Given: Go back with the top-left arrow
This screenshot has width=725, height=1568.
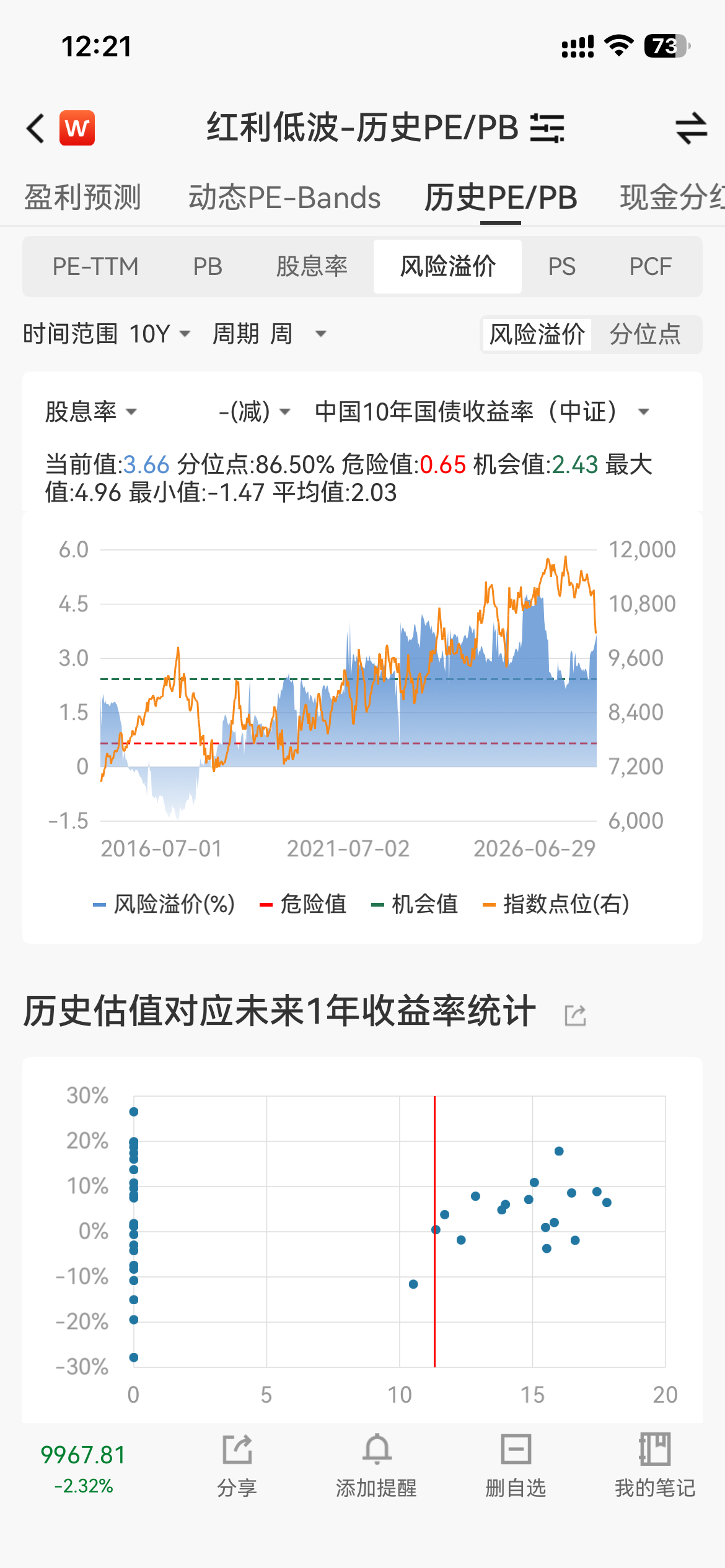Looking at the screenshot, I should pyautogui.click(x=35, y=128).
